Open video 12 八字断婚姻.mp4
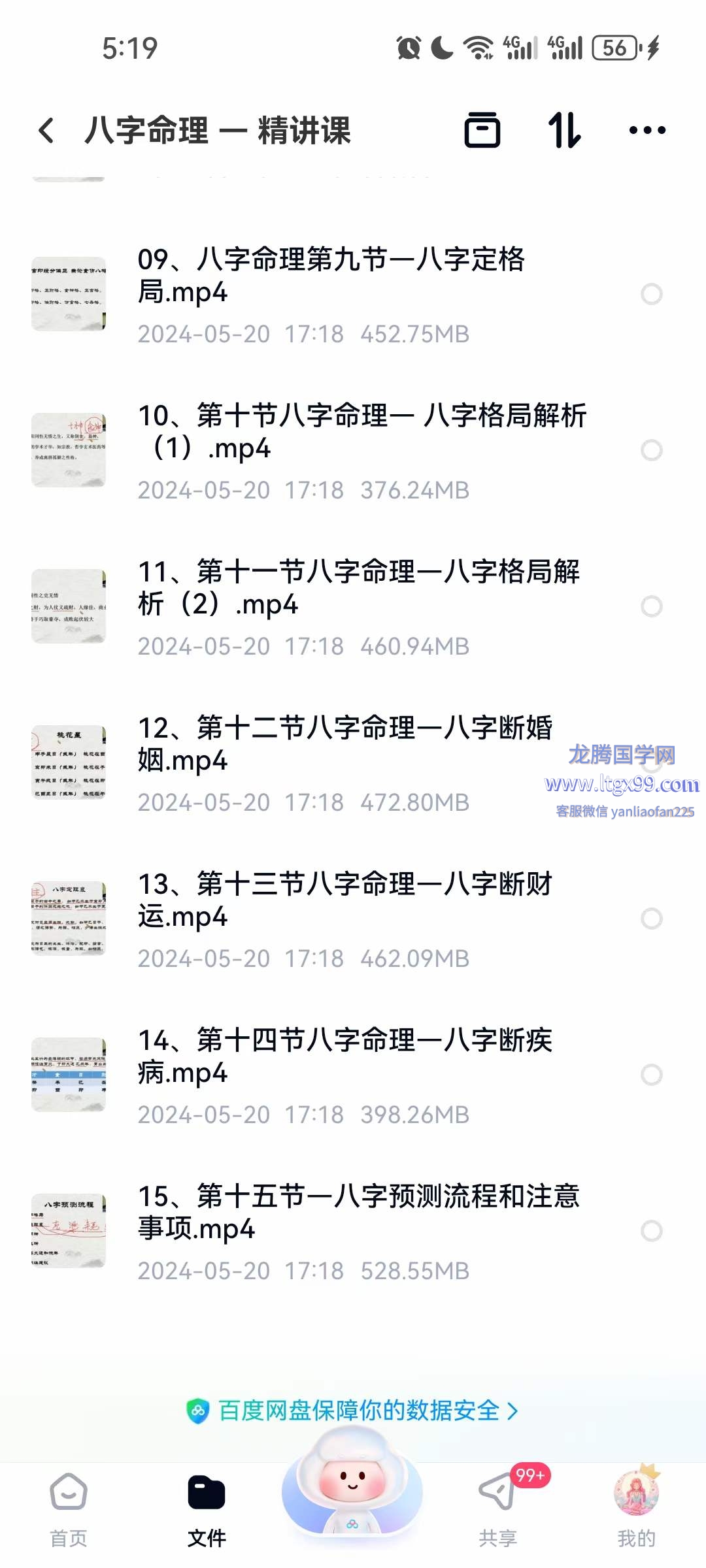 point(345,744)
